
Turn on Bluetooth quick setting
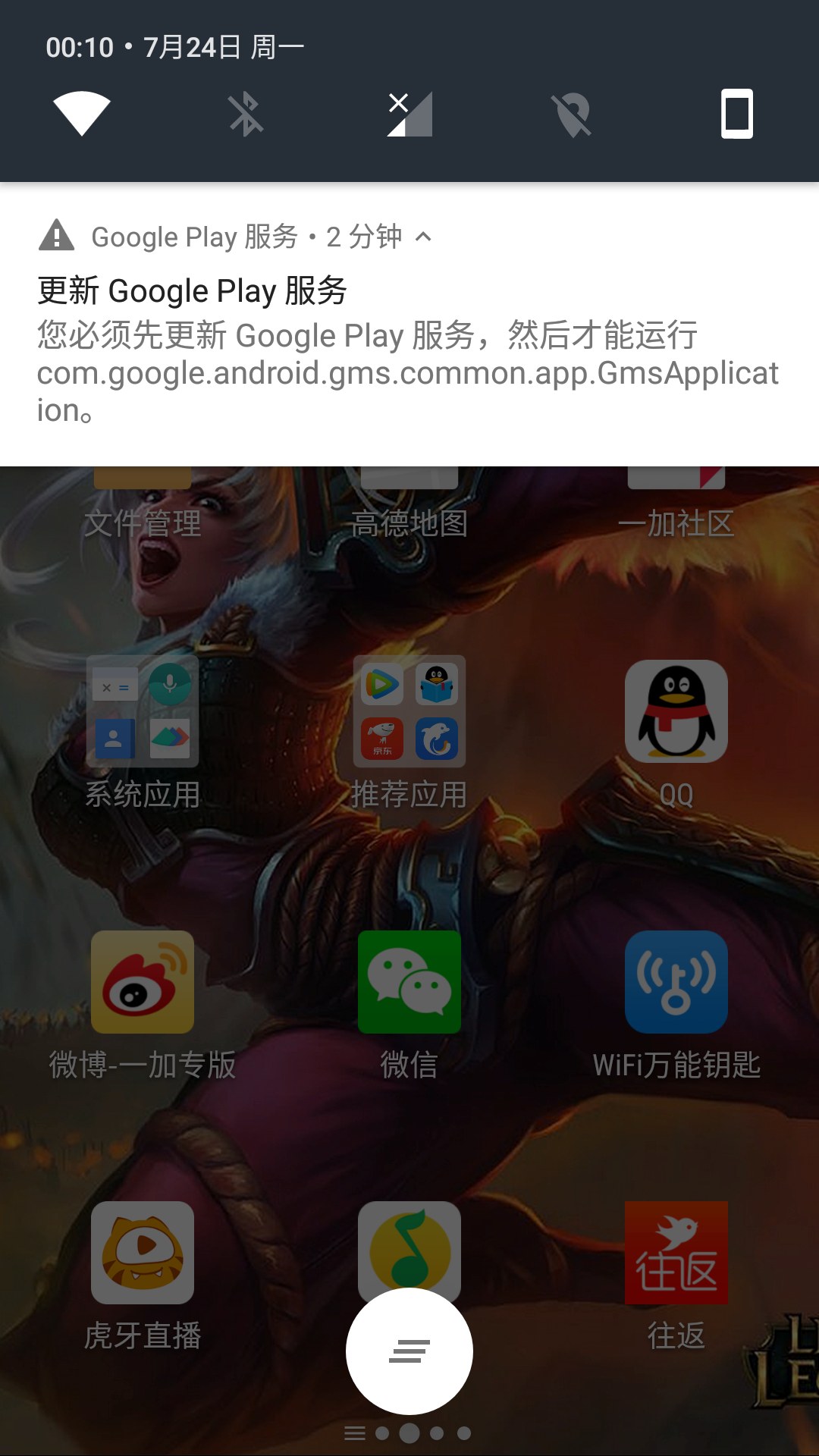point(246,115)
